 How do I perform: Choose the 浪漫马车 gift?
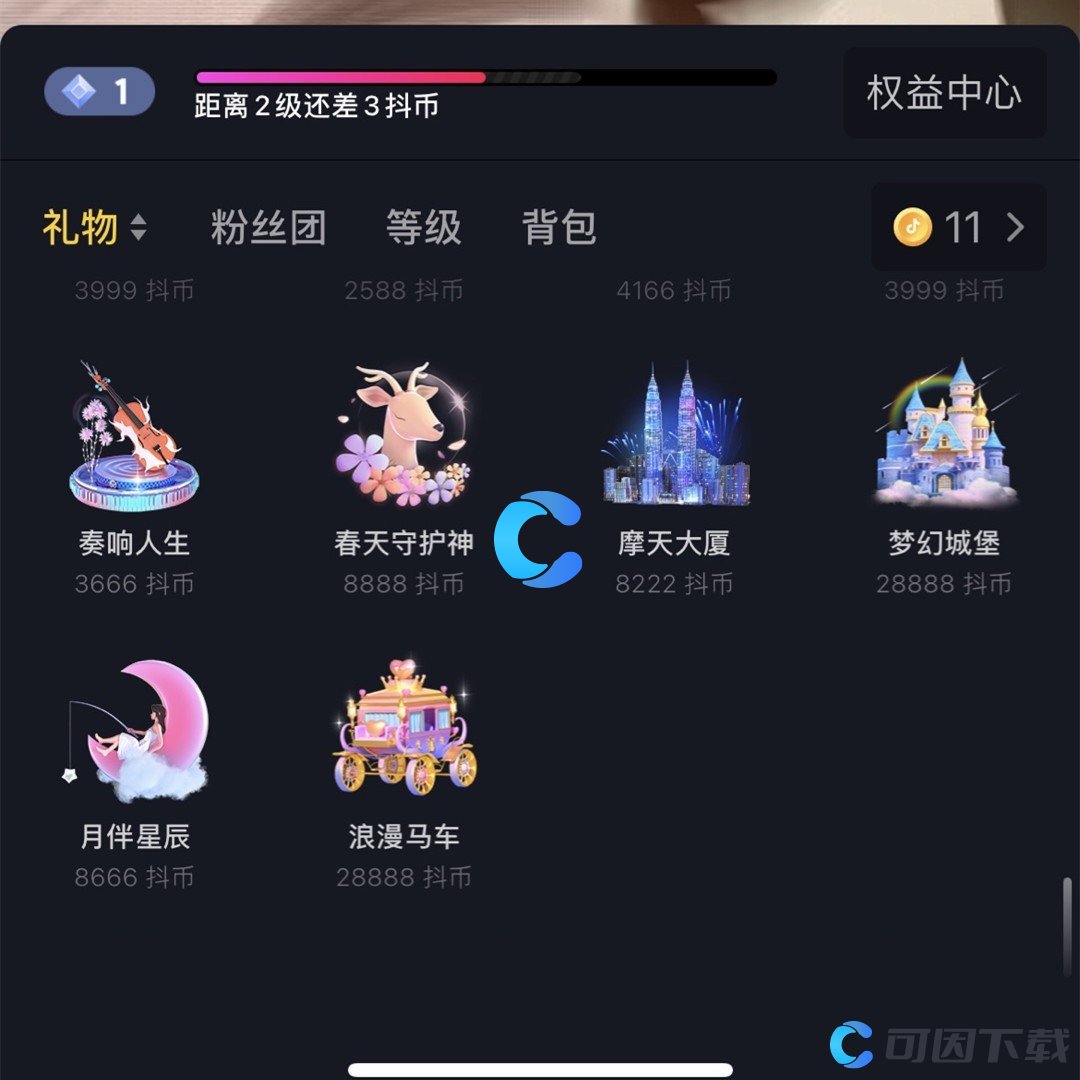click(404, 764)
